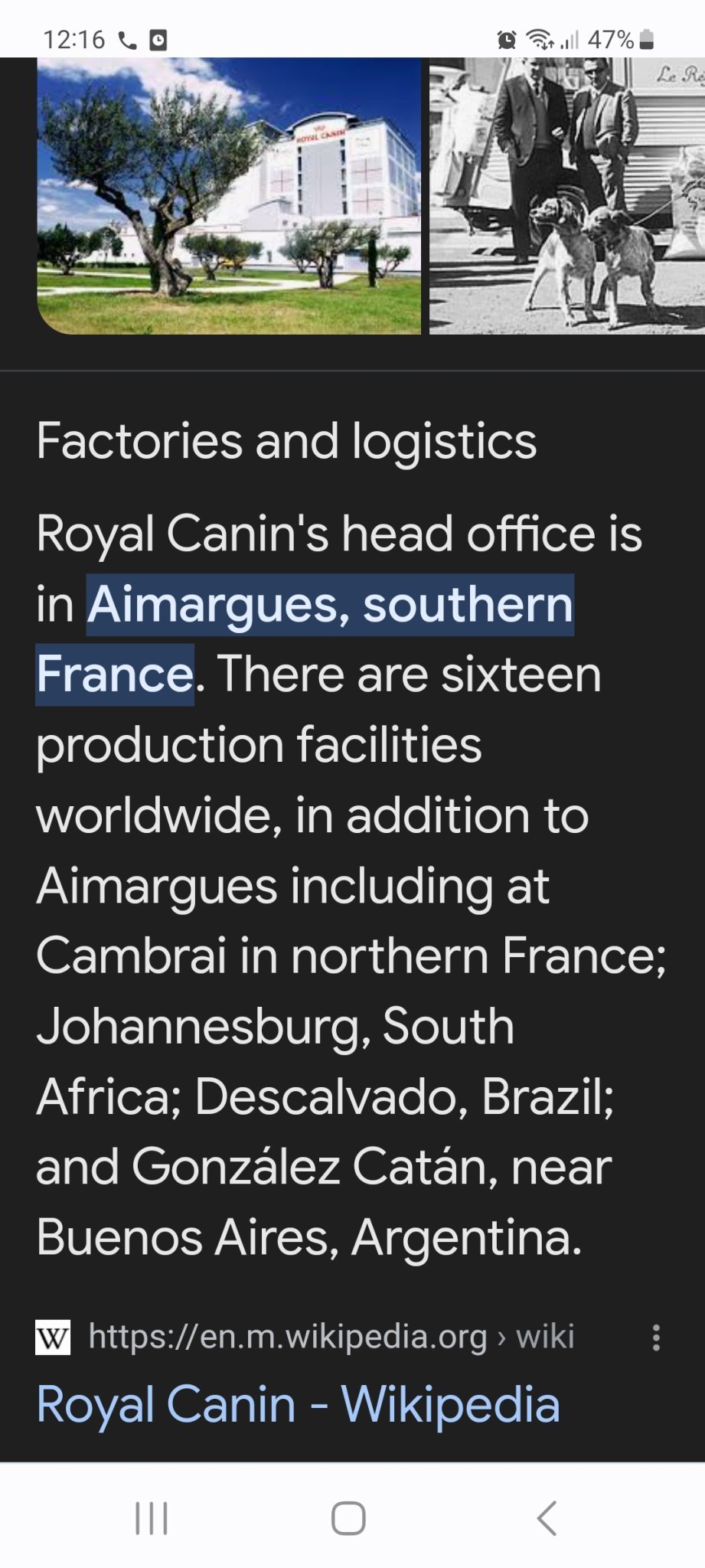Image resolution: width=705 pixels, height=1568 pixels.
Task: Open the overflow menu beside the Wikipedia URL
Action: pyautogui.click(x=656, y=1338)
